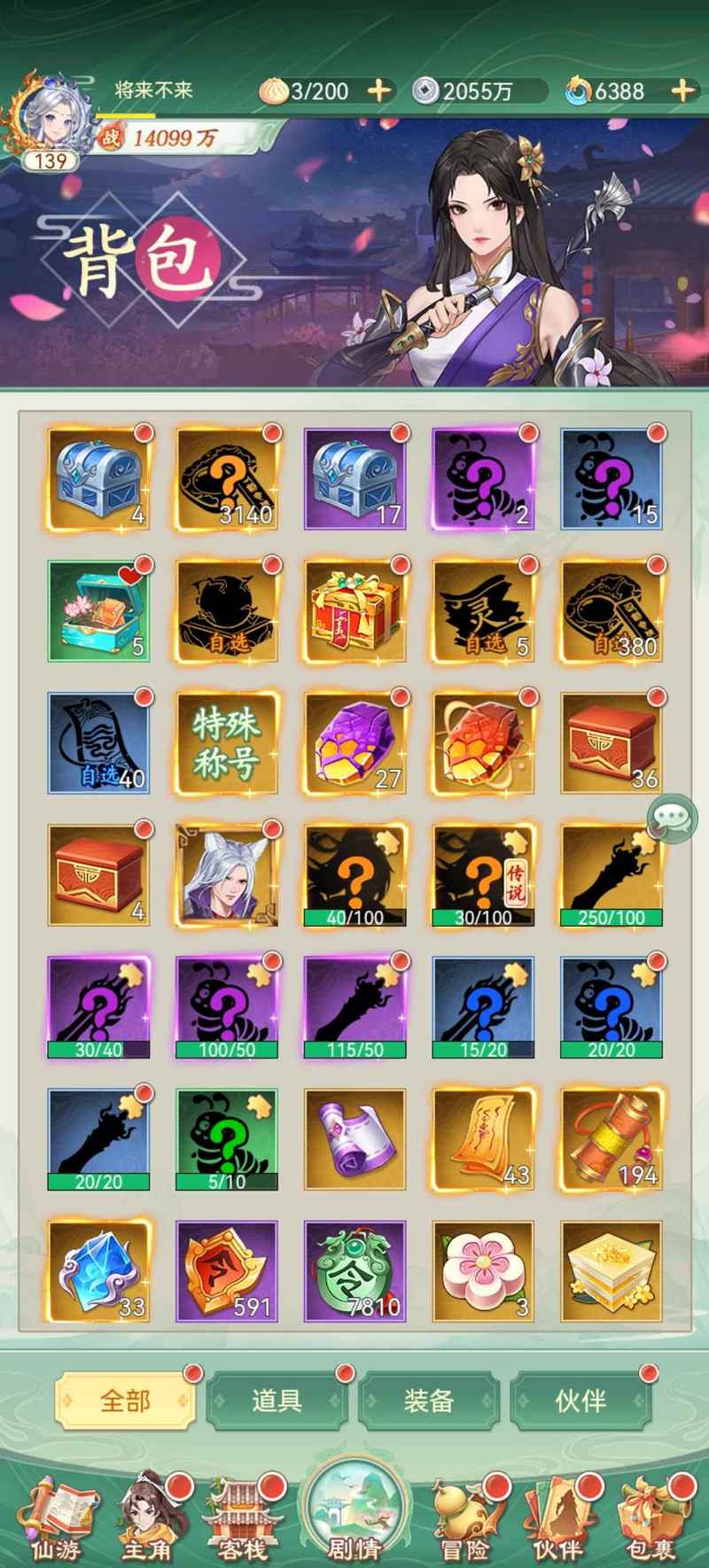Select the 特殊称号 item
The width and height of the screenshot is (709, 1568).
click(226, 742)
